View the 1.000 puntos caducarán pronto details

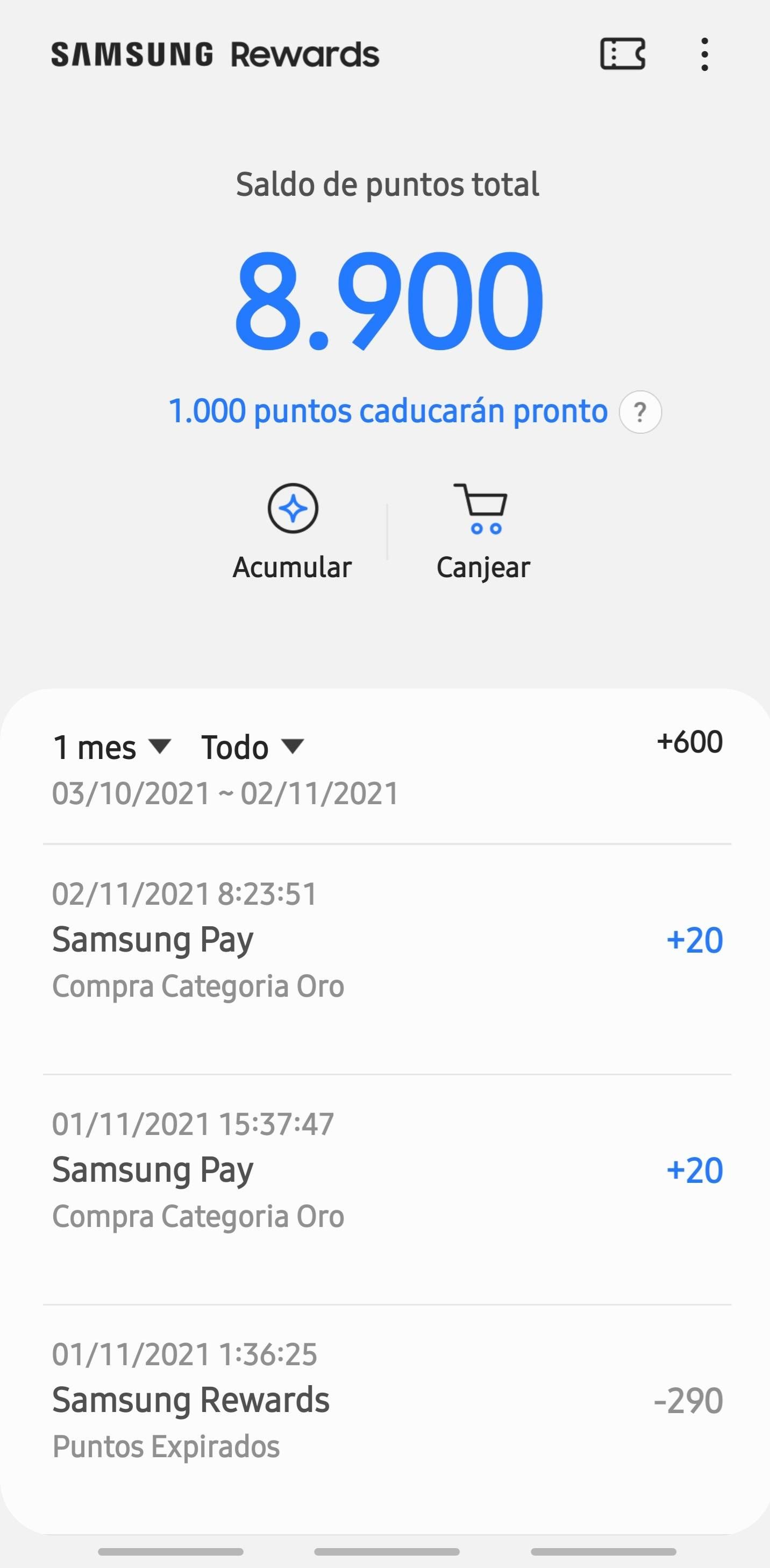pyautogui.click(x=388, y=411)
